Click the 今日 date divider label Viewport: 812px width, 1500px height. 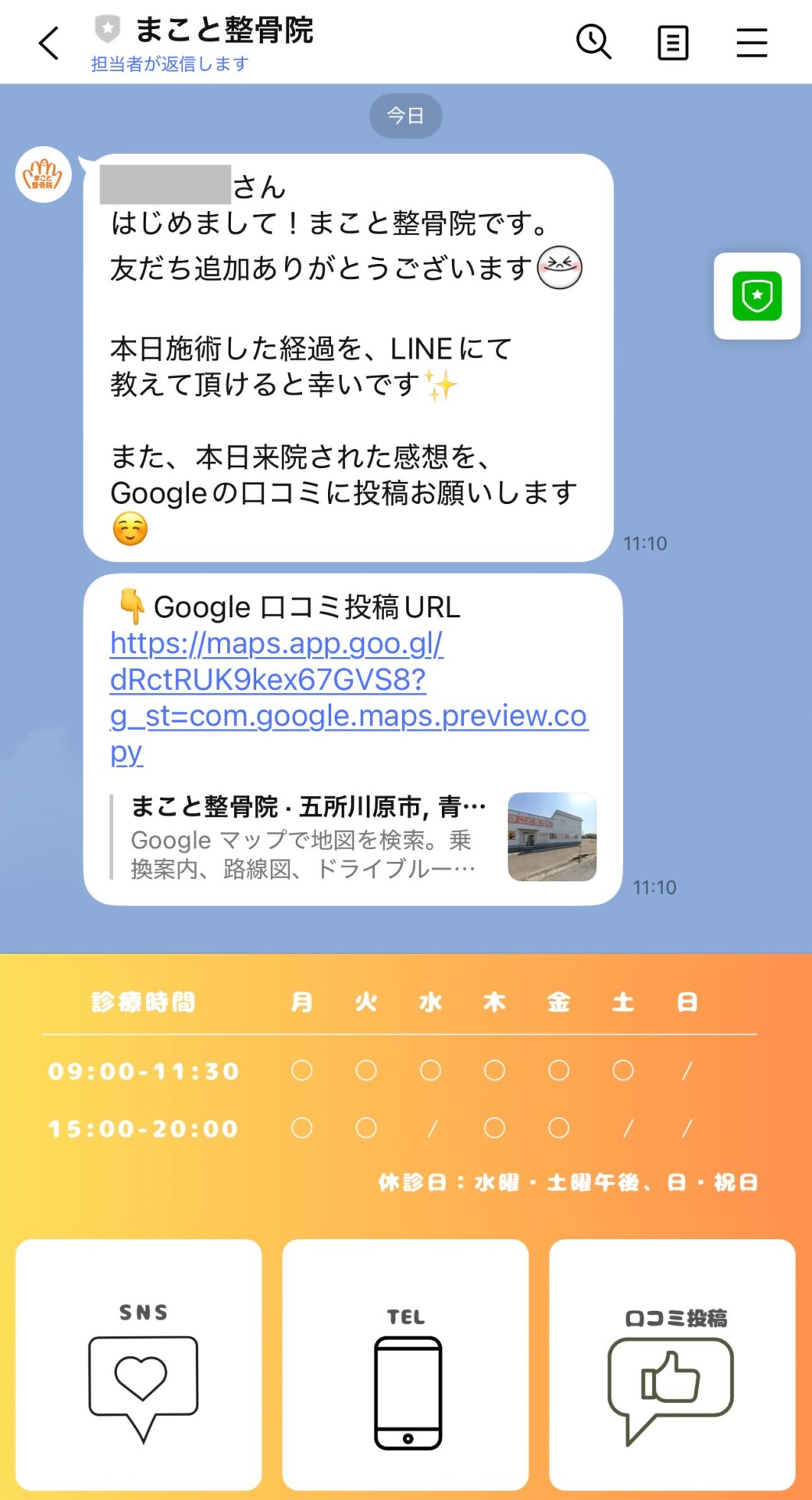406,115
